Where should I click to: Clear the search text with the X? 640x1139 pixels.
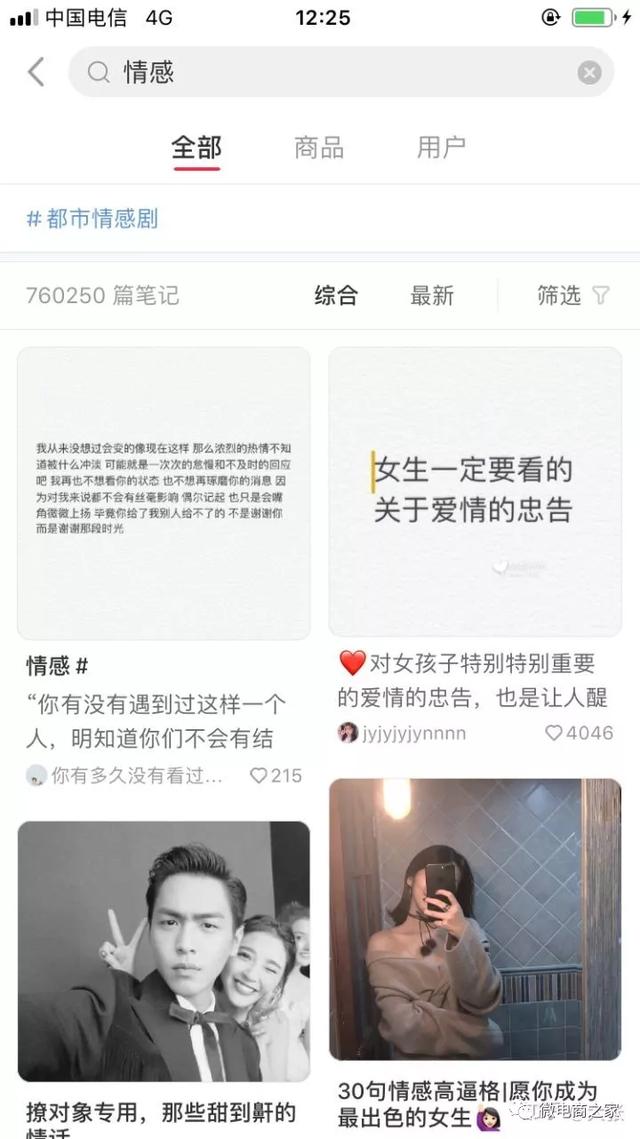pos(589,72)
